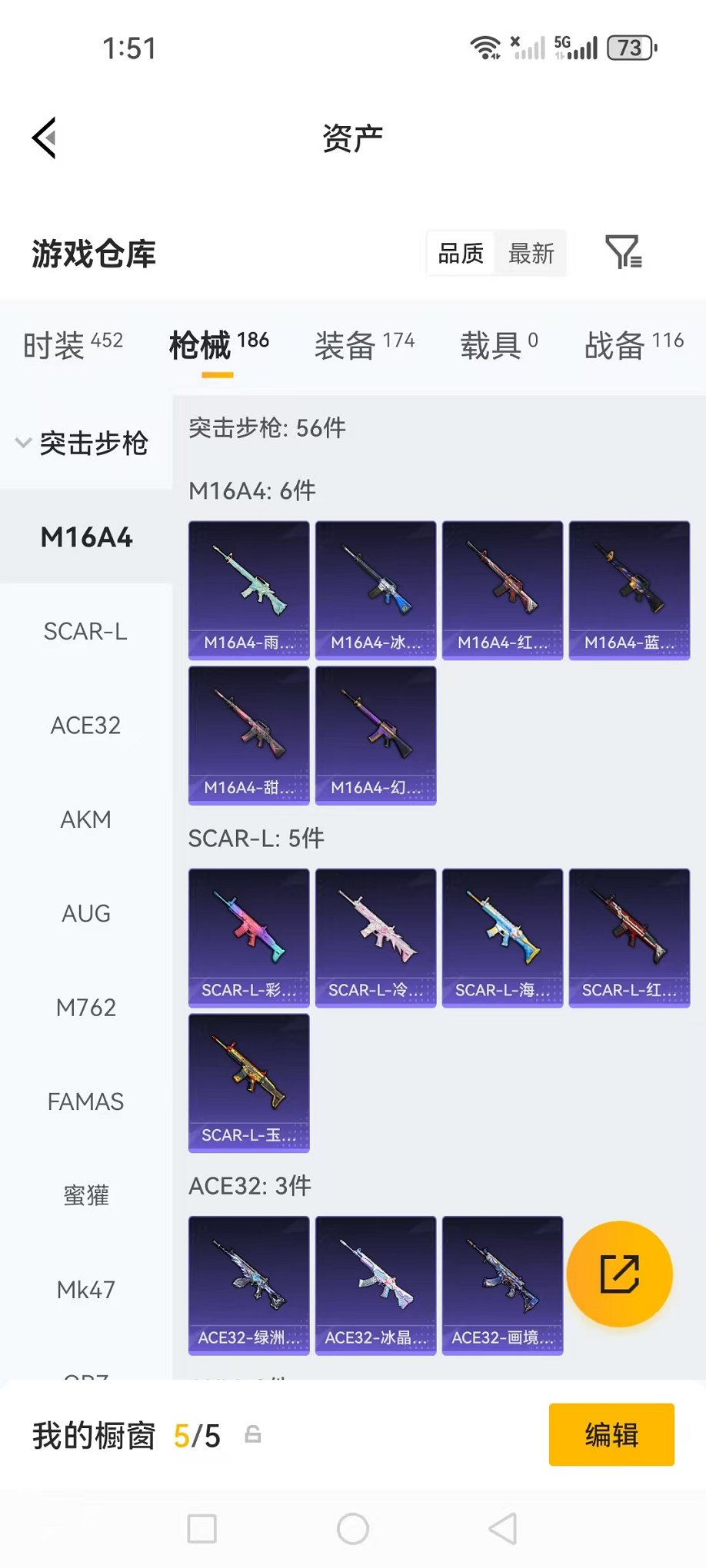The width and height of the screenshot is (706, 1568).
Task: Switch to the 载具 tab
Action: [498, 345]
